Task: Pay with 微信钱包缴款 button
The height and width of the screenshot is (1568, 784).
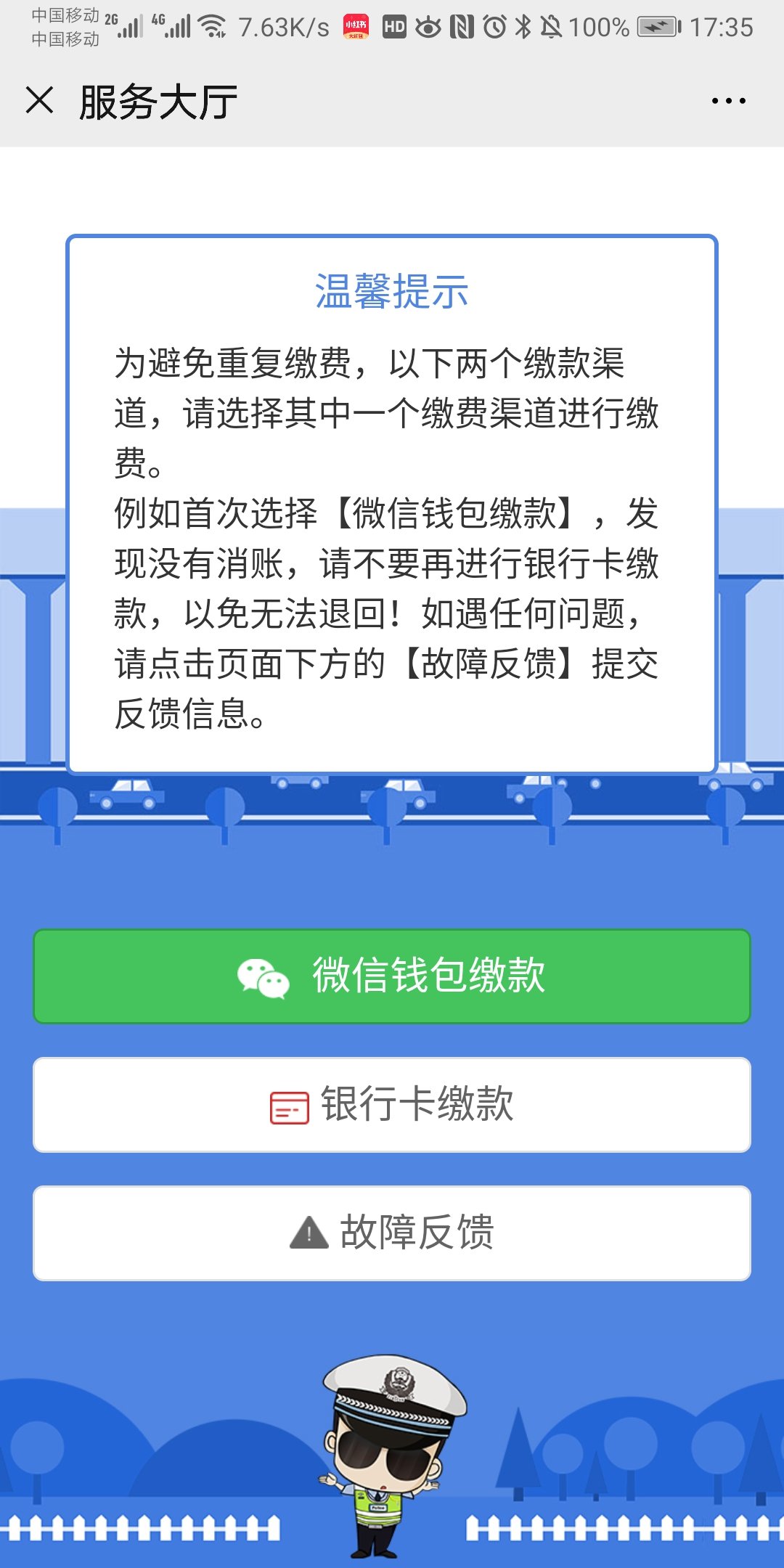Action: (x=392, y=976)
